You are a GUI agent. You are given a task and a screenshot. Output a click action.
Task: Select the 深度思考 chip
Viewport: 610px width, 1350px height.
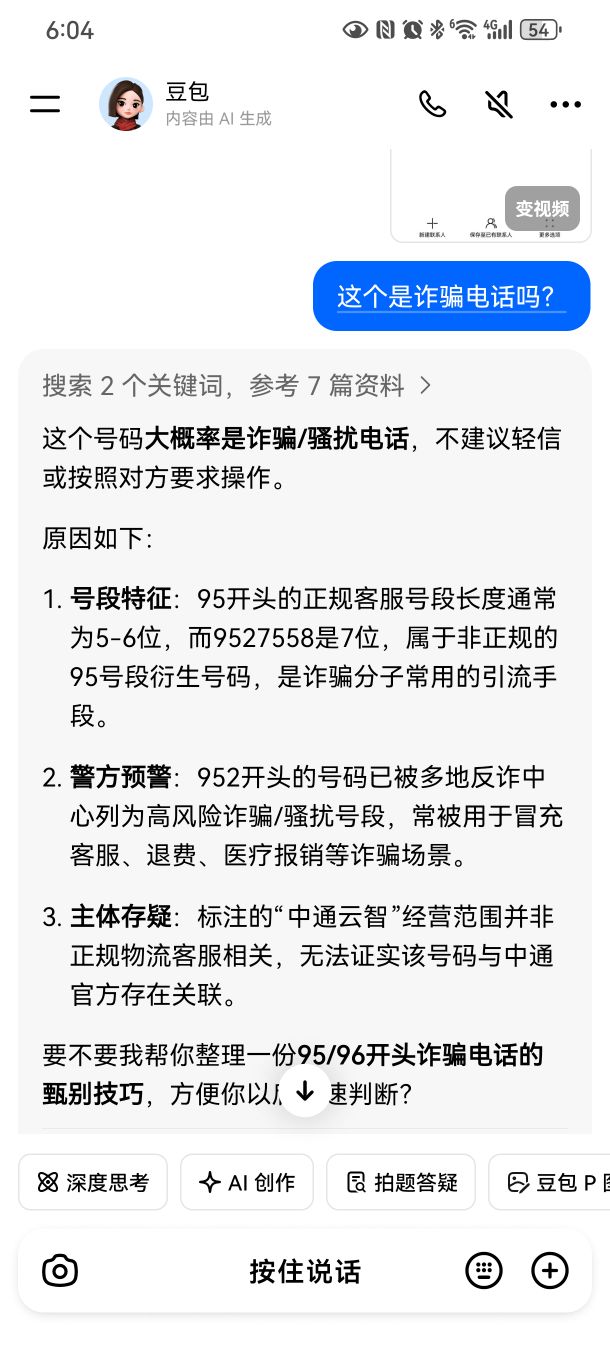[x=91, y=1182]
